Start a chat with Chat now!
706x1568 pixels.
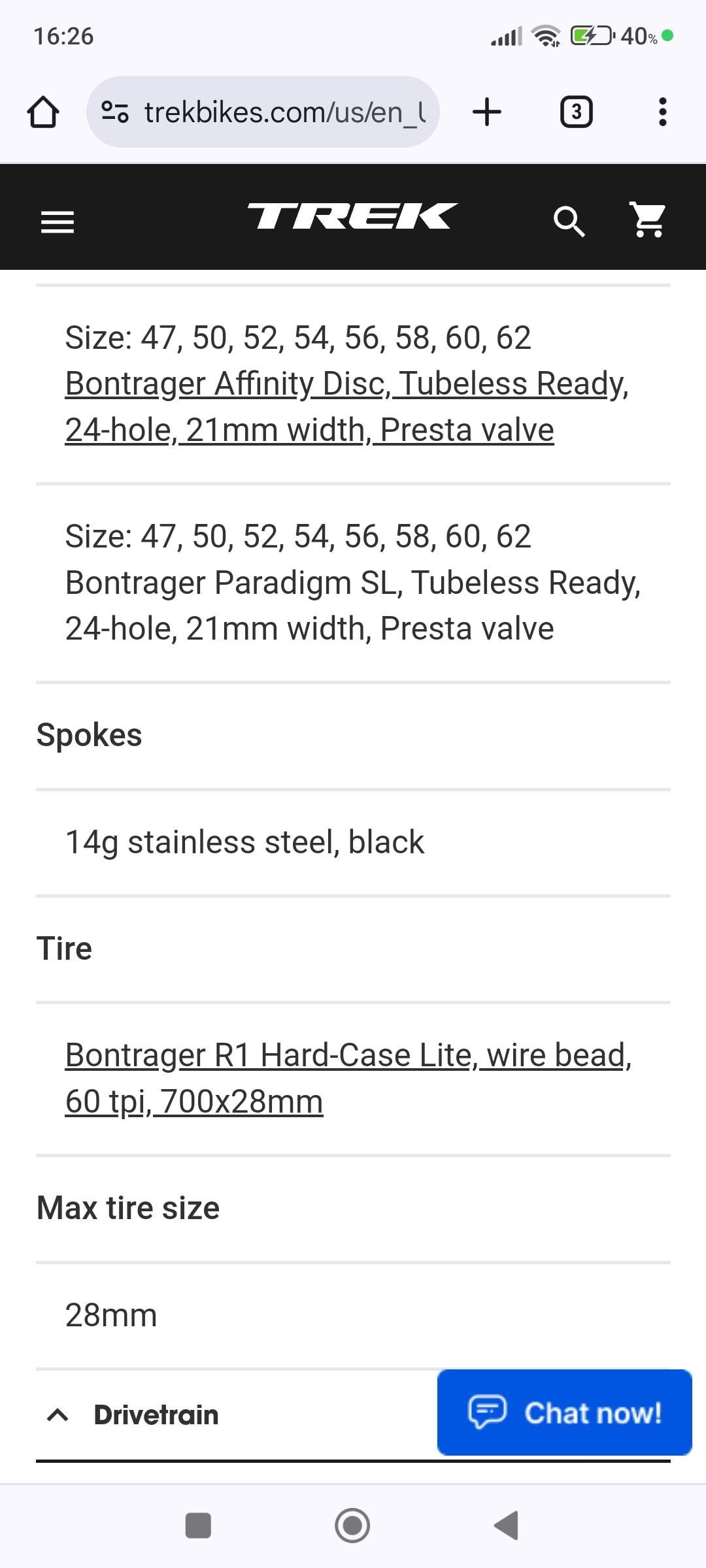click(564, 1413)
